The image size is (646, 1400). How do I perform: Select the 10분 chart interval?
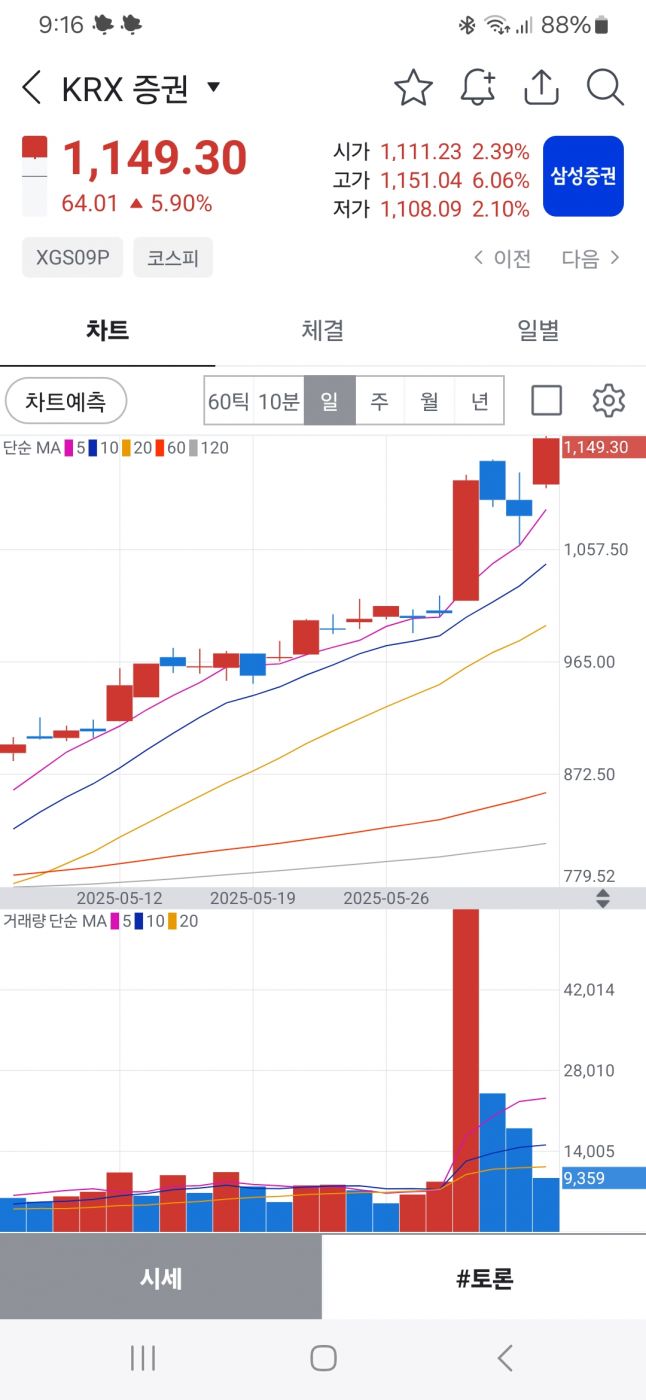click(278, 401)
